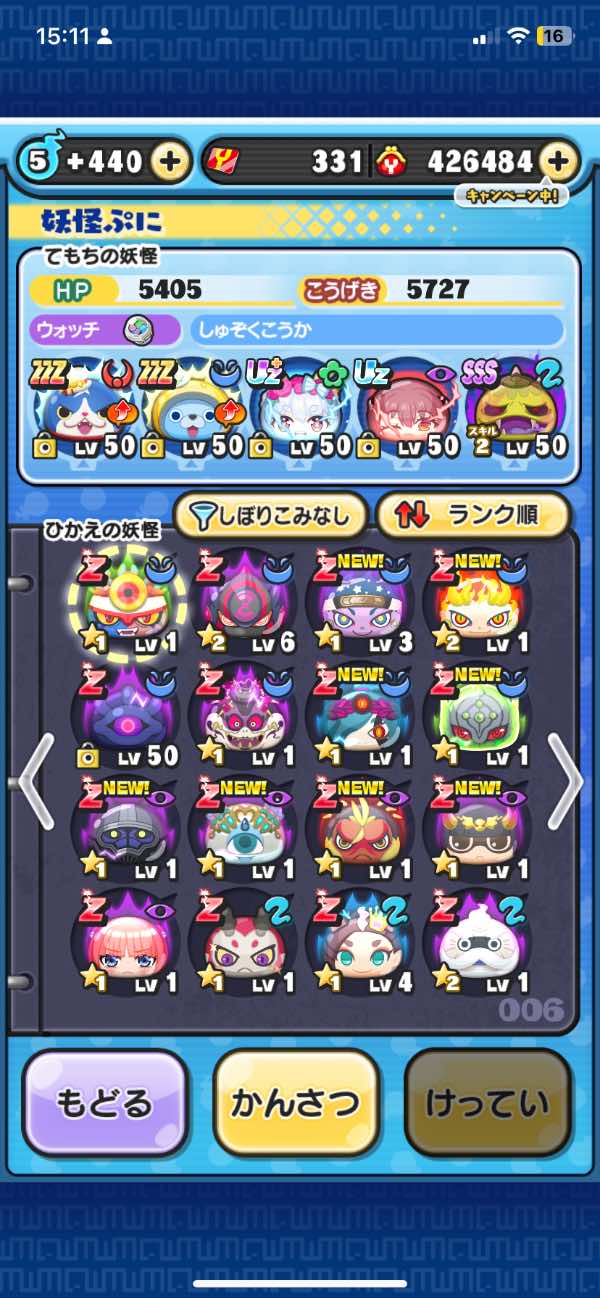Screen dimensions: 600x1298
Task: Add more Y-money with the plus button
Action: [559, 162]
